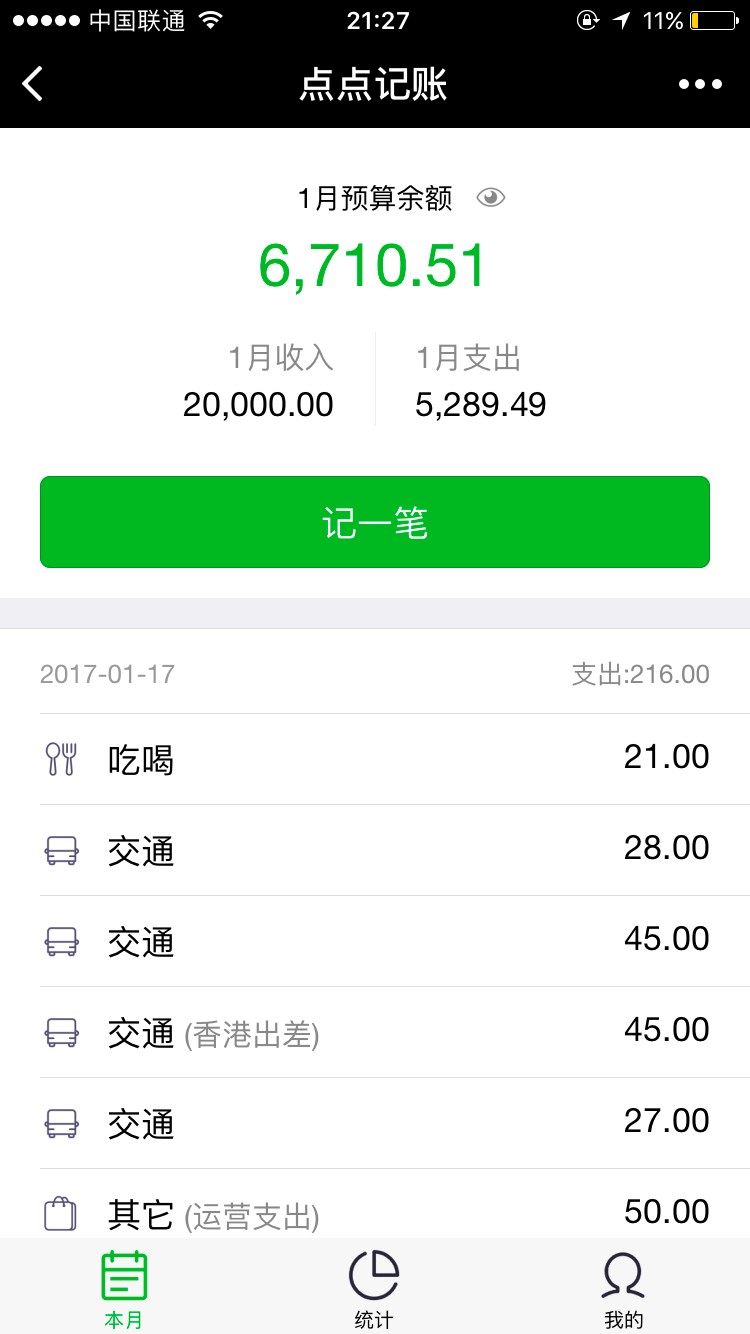The height and width of the screenshot is (1334, 750).
Task: Open the 其它 运营支出 expense entry
Action: (375, 1212)
